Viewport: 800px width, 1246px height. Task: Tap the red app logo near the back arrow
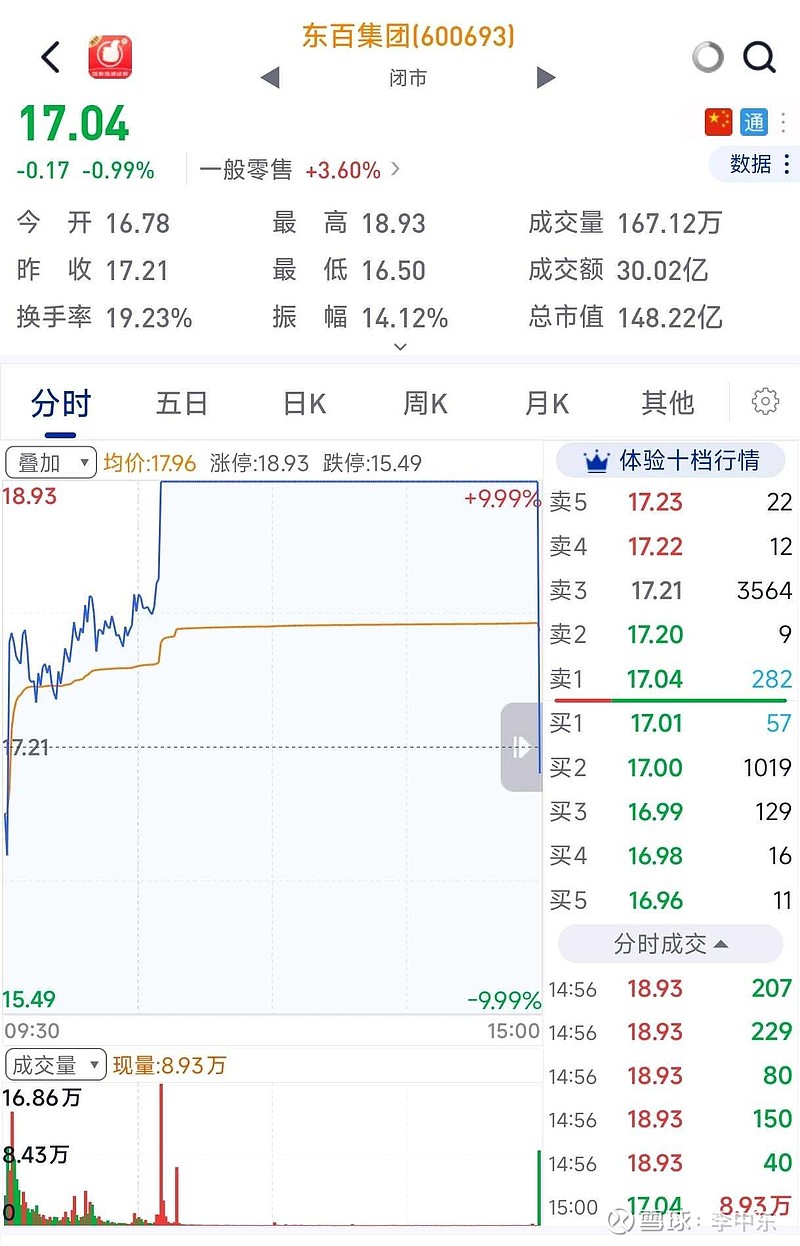pyautogui.click(x=110, y=57)
